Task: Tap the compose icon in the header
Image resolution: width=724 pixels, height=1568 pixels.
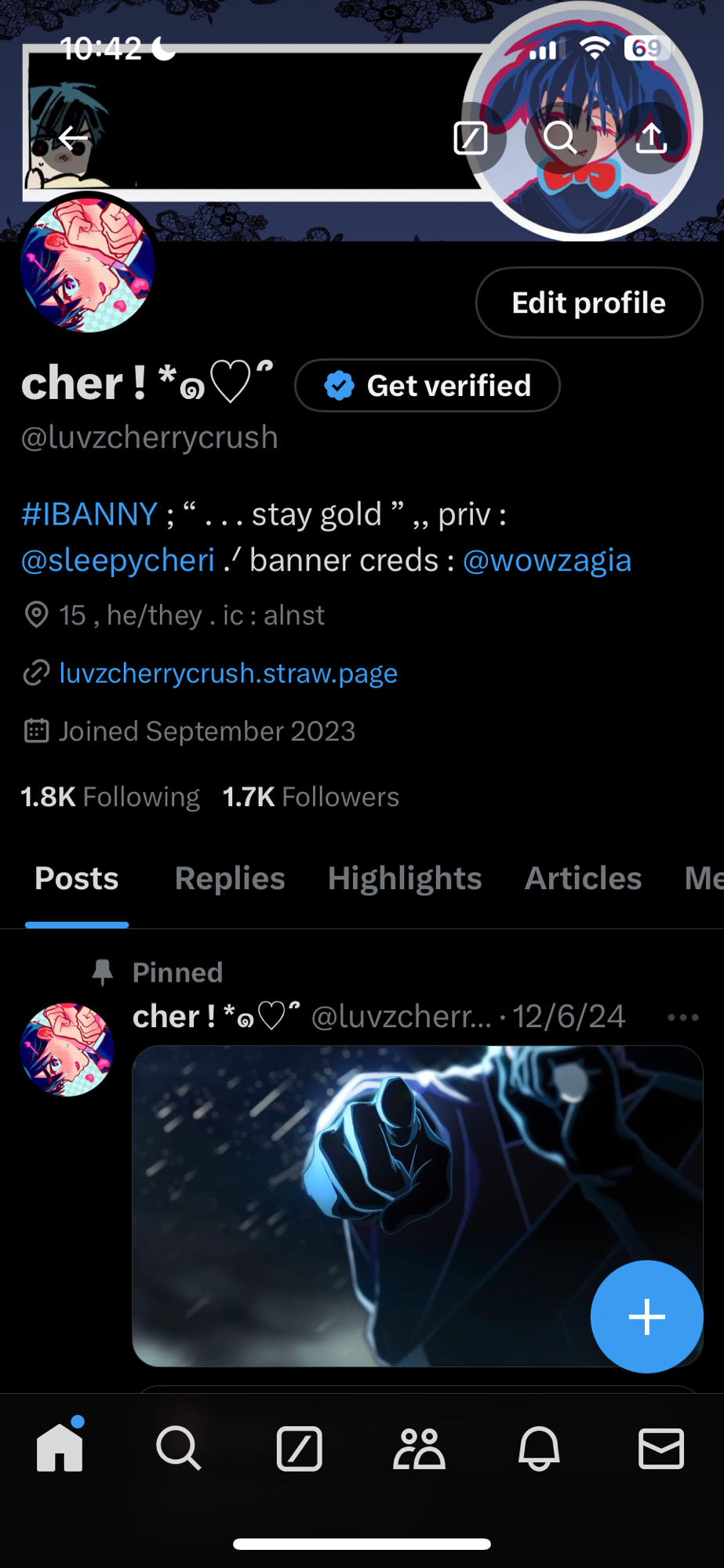Action: (471, 139)
